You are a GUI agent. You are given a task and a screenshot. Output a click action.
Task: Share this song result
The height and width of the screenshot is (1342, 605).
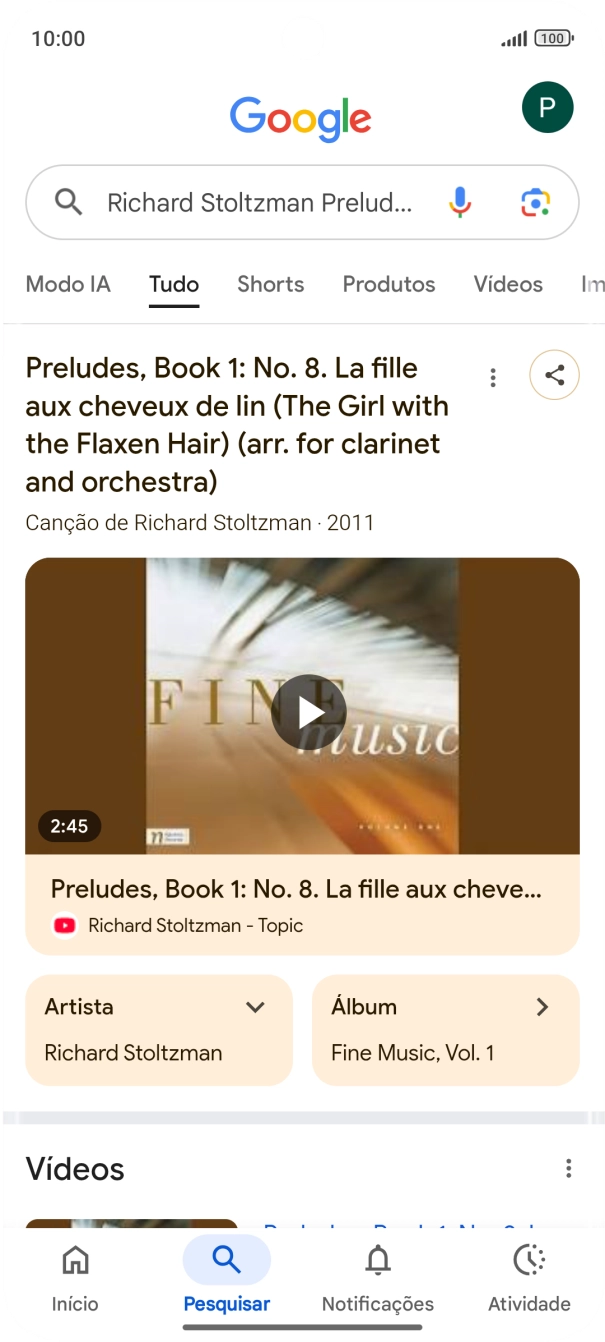[554, 376]
